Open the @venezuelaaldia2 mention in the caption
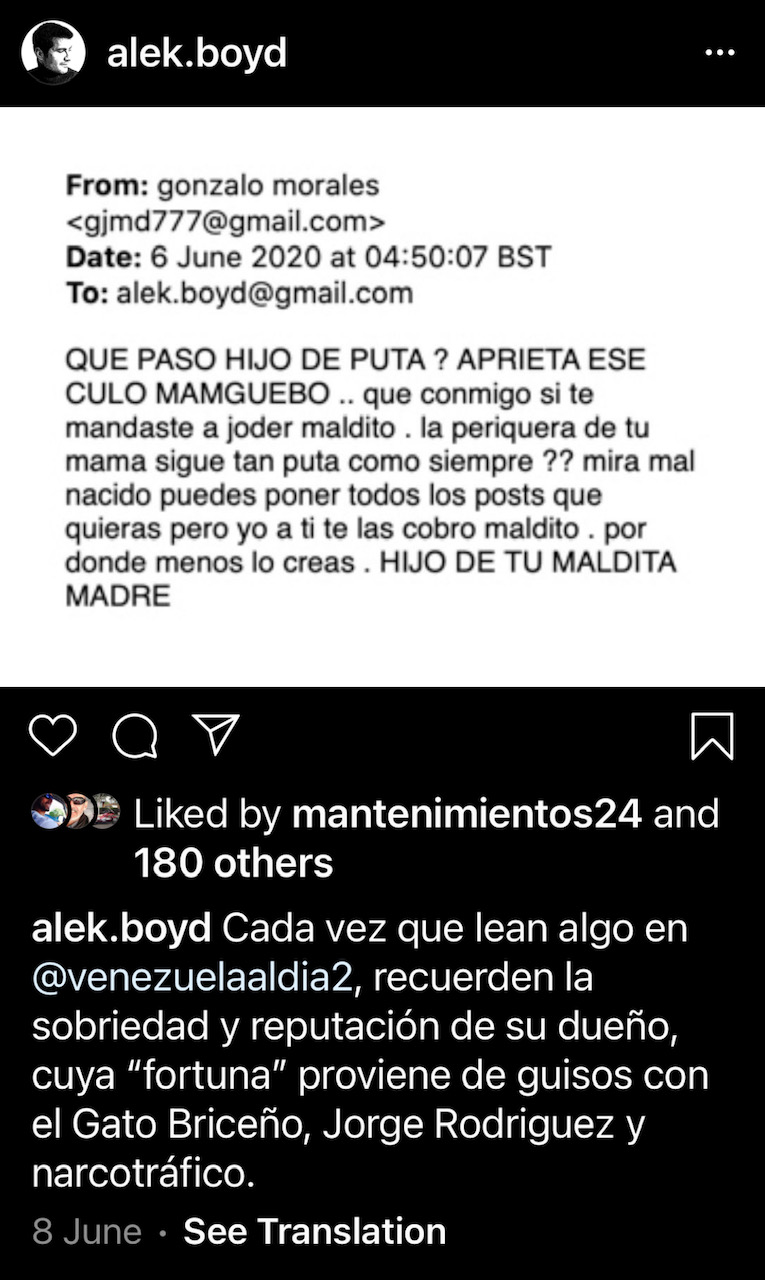This screenshot has height=1280, width=765. click(x=192, y=978)
